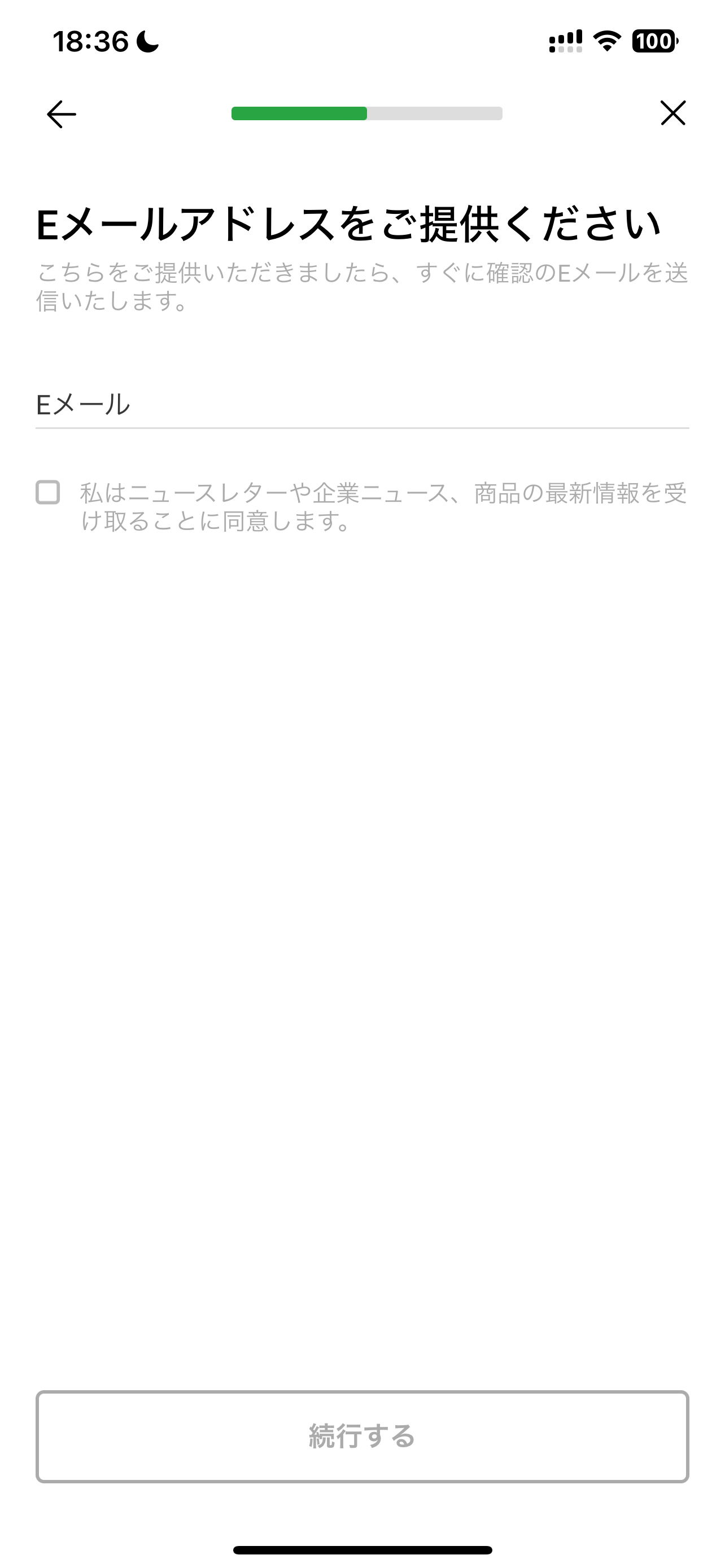This screenshot has height=1568, width=725.
Task: Go back with the arrow icon
Action: [x=62, y=115]
